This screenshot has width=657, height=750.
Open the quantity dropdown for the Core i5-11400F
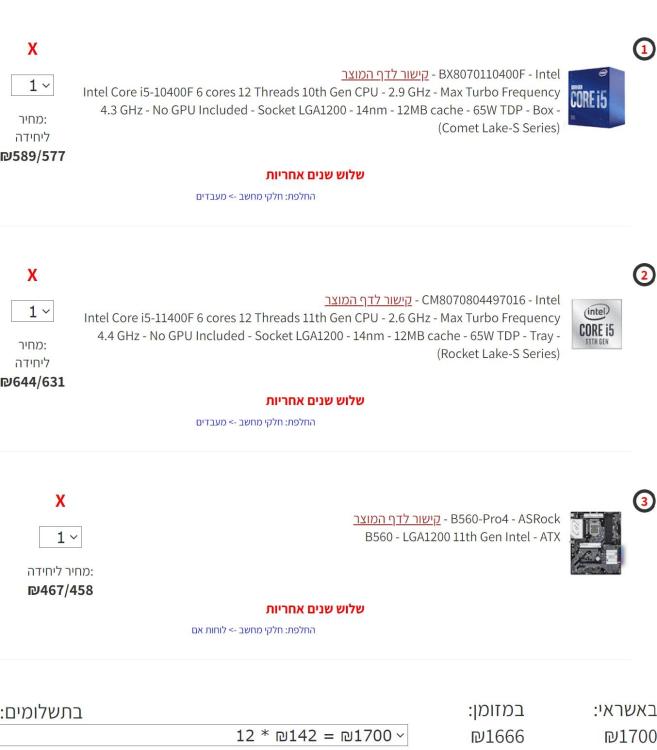coord(33,313)
